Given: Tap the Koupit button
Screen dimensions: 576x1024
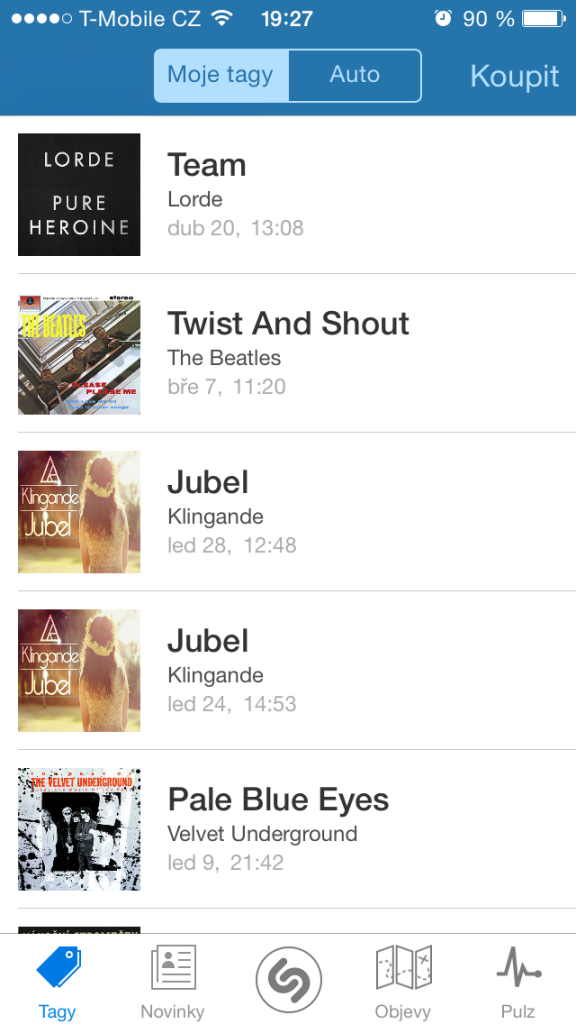Looking at the screenshot, I should click(515, 76).
